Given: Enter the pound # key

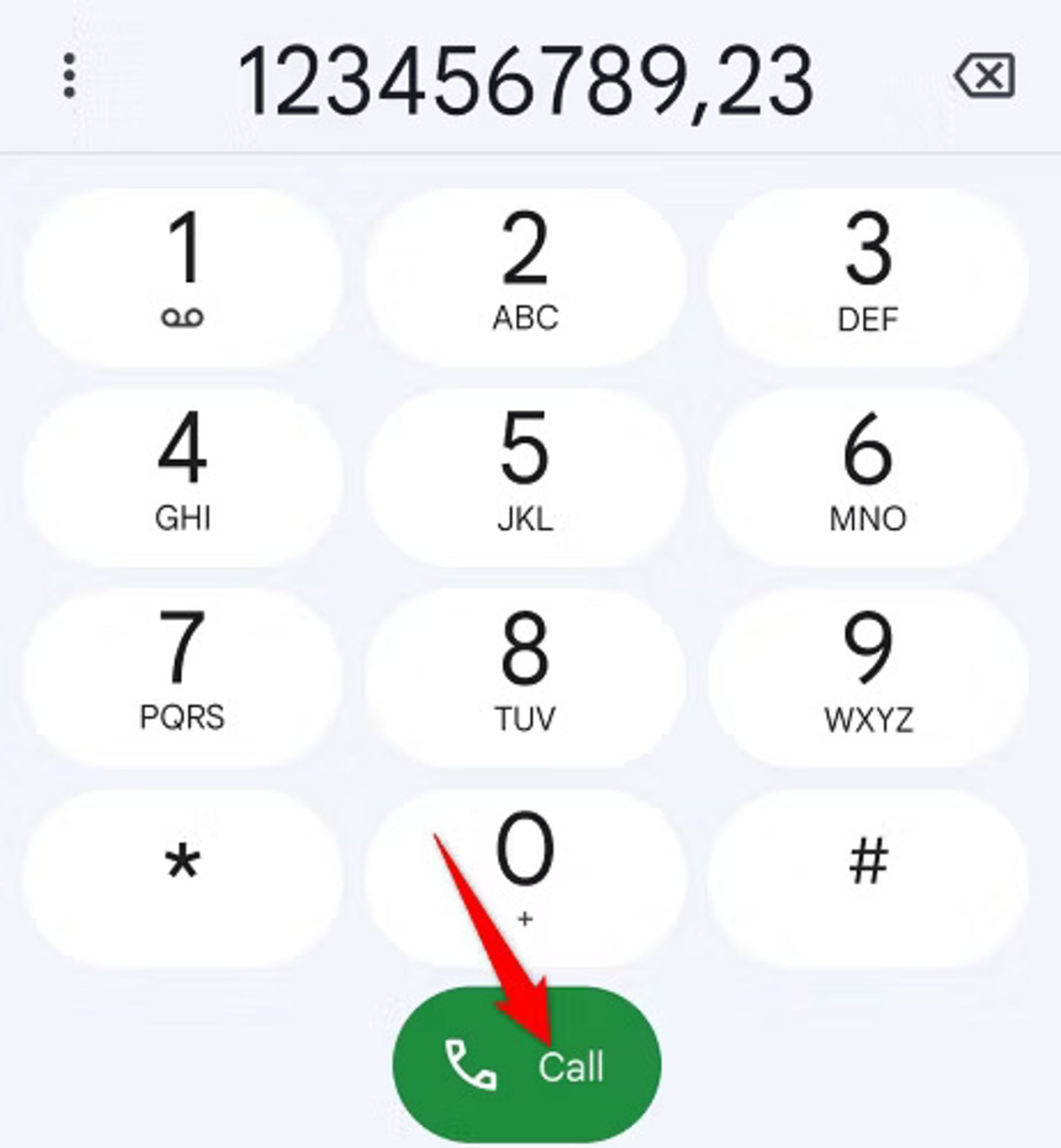Looking at the screenshot, I should pos(868,877).
